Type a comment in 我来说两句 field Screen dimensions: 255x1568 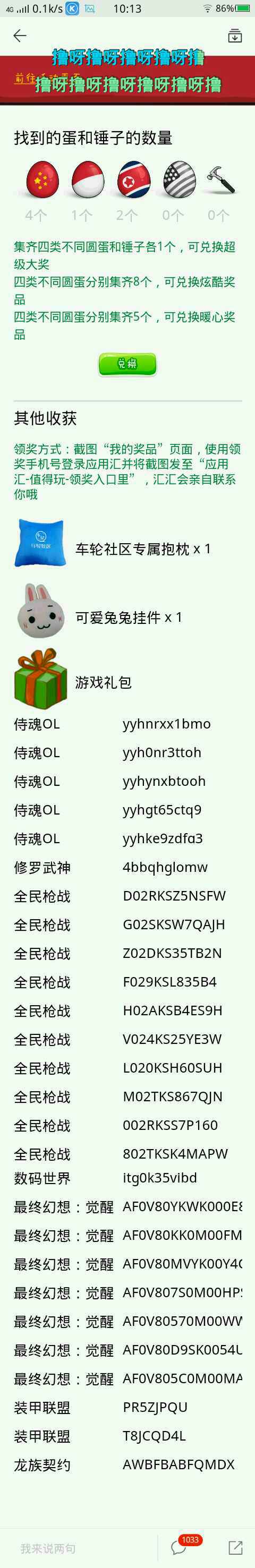[79, 1547]
